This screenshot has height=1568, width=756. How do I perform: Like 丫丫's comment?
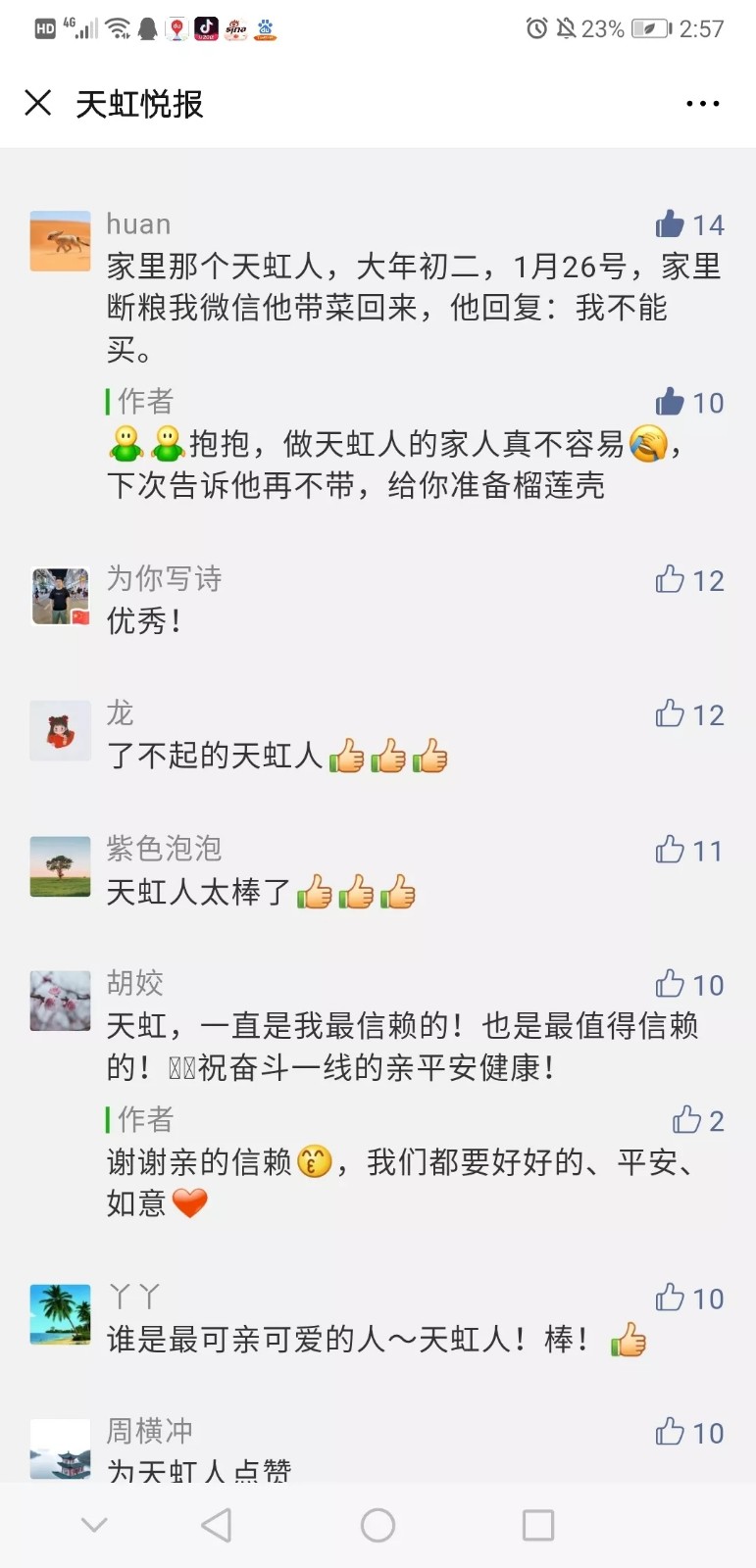[671, 1298]
